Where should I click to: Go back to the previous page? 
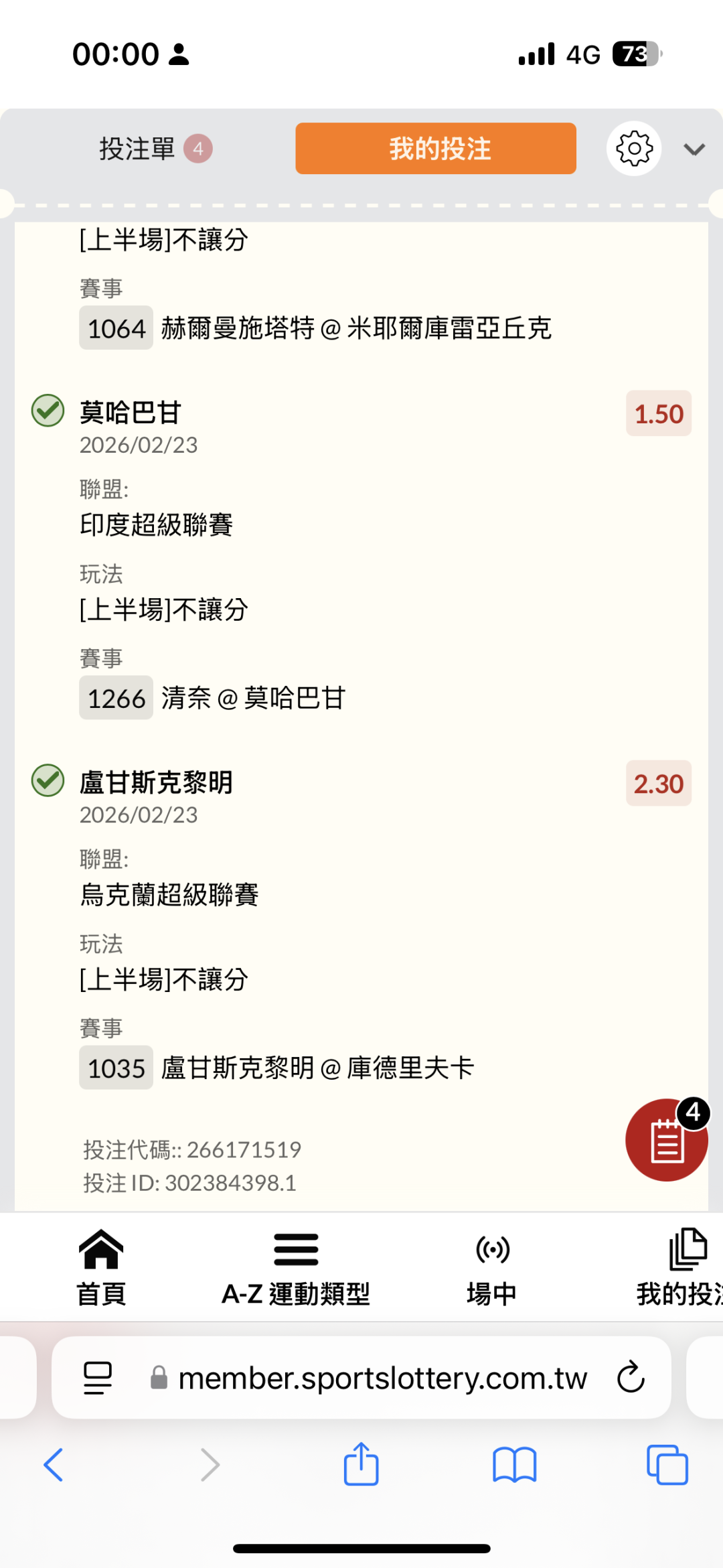(54, 1464)
